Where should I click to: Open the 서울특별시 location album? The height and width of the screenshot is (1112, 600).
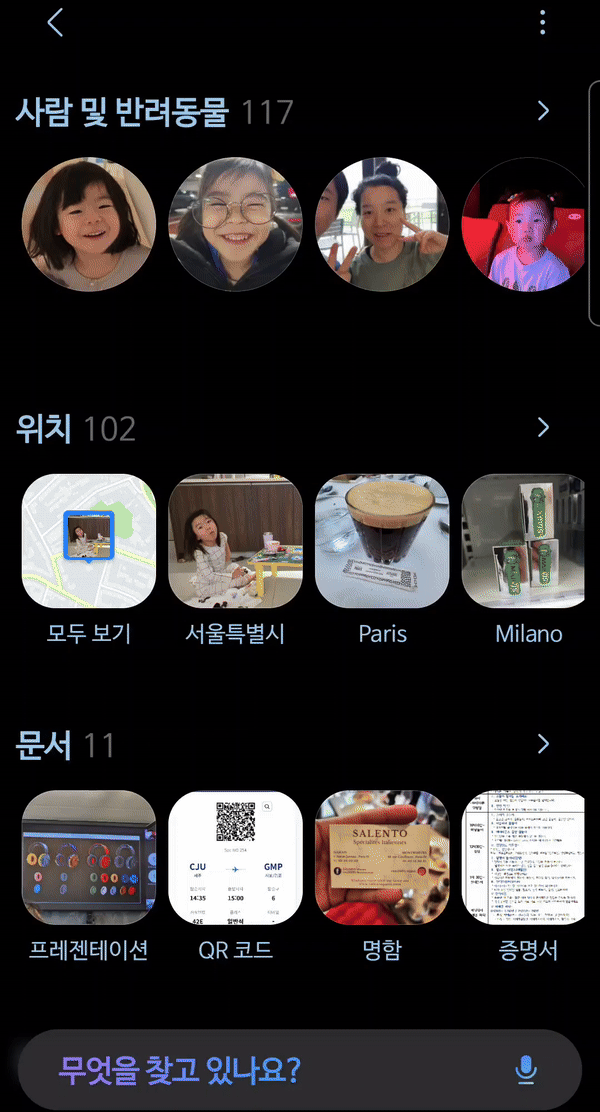[x=235, y=541]
